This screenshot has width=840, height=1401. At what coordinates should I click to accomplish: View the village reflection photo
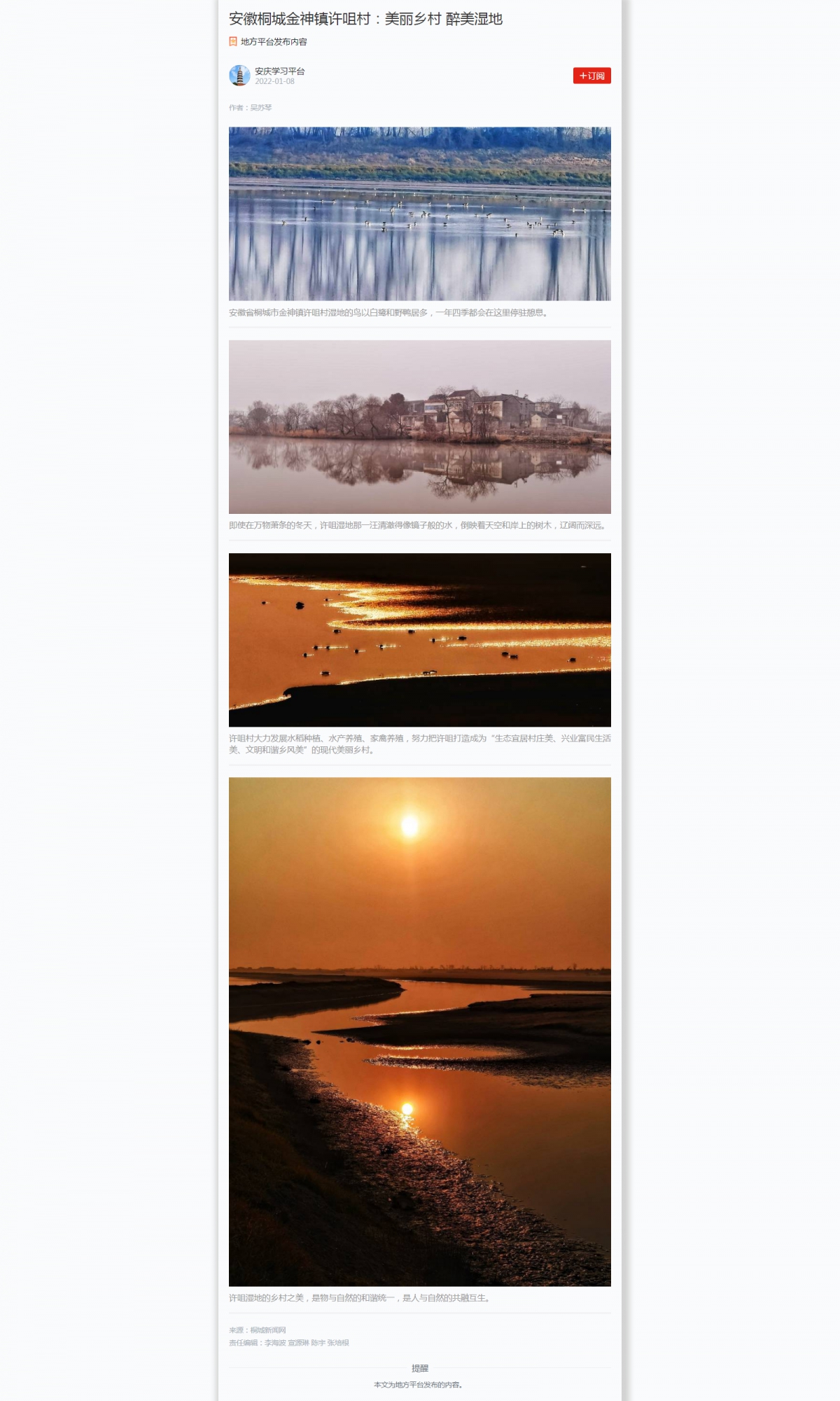tap(419, 426)
